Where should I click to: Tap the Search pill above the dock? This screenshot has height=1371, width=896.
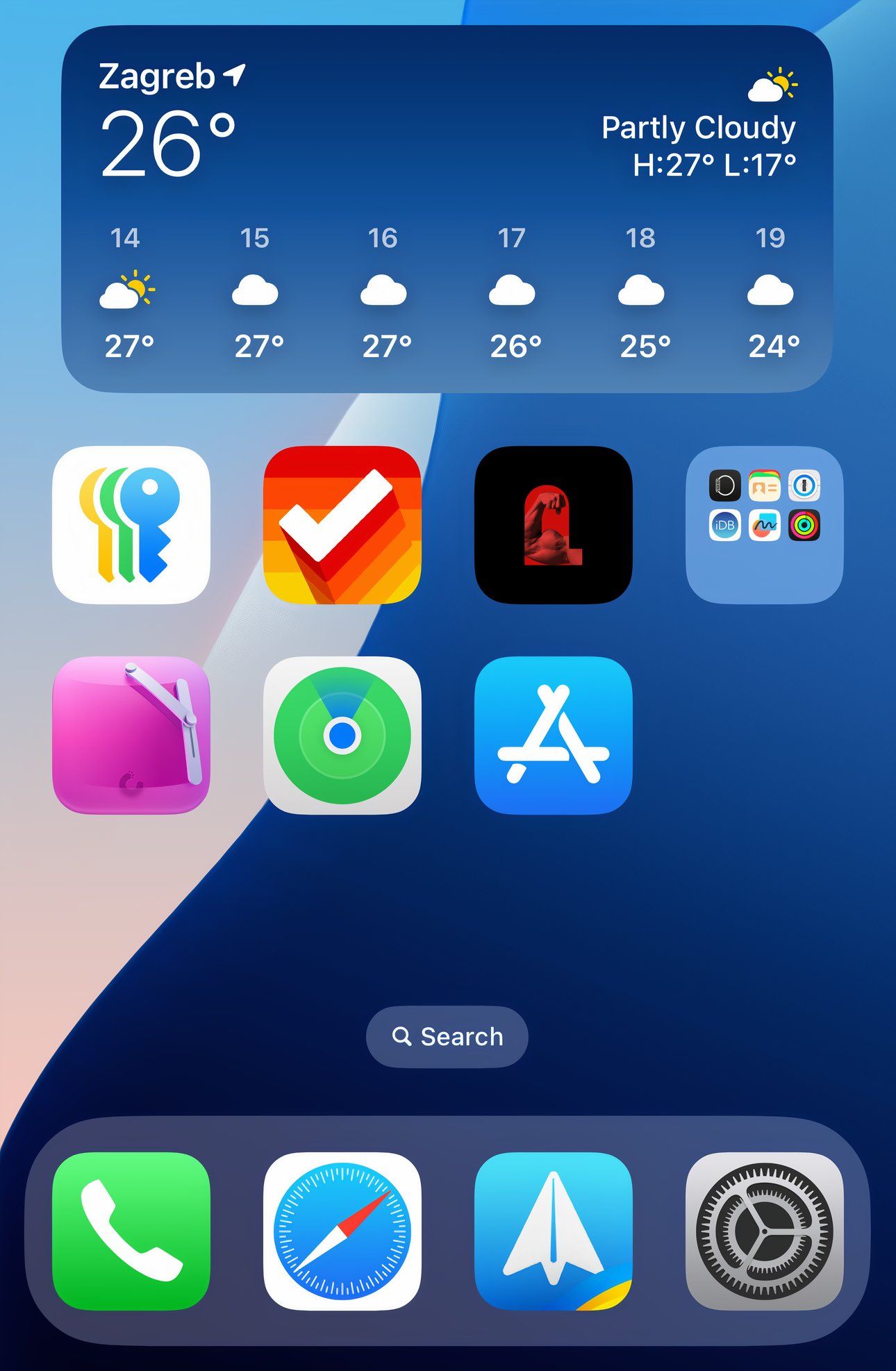pos(447,1036)
